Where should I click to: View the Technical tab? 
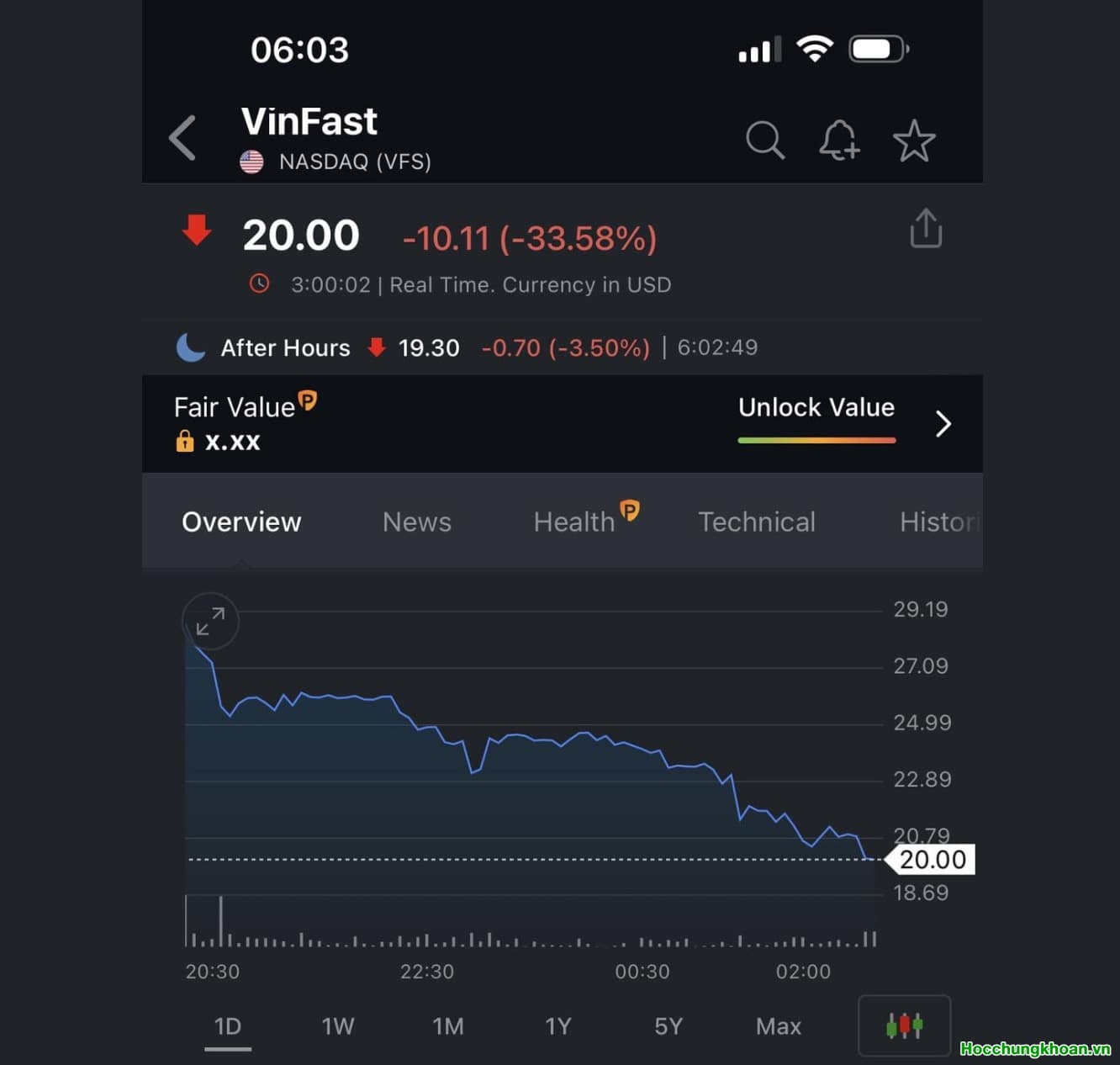756,522
